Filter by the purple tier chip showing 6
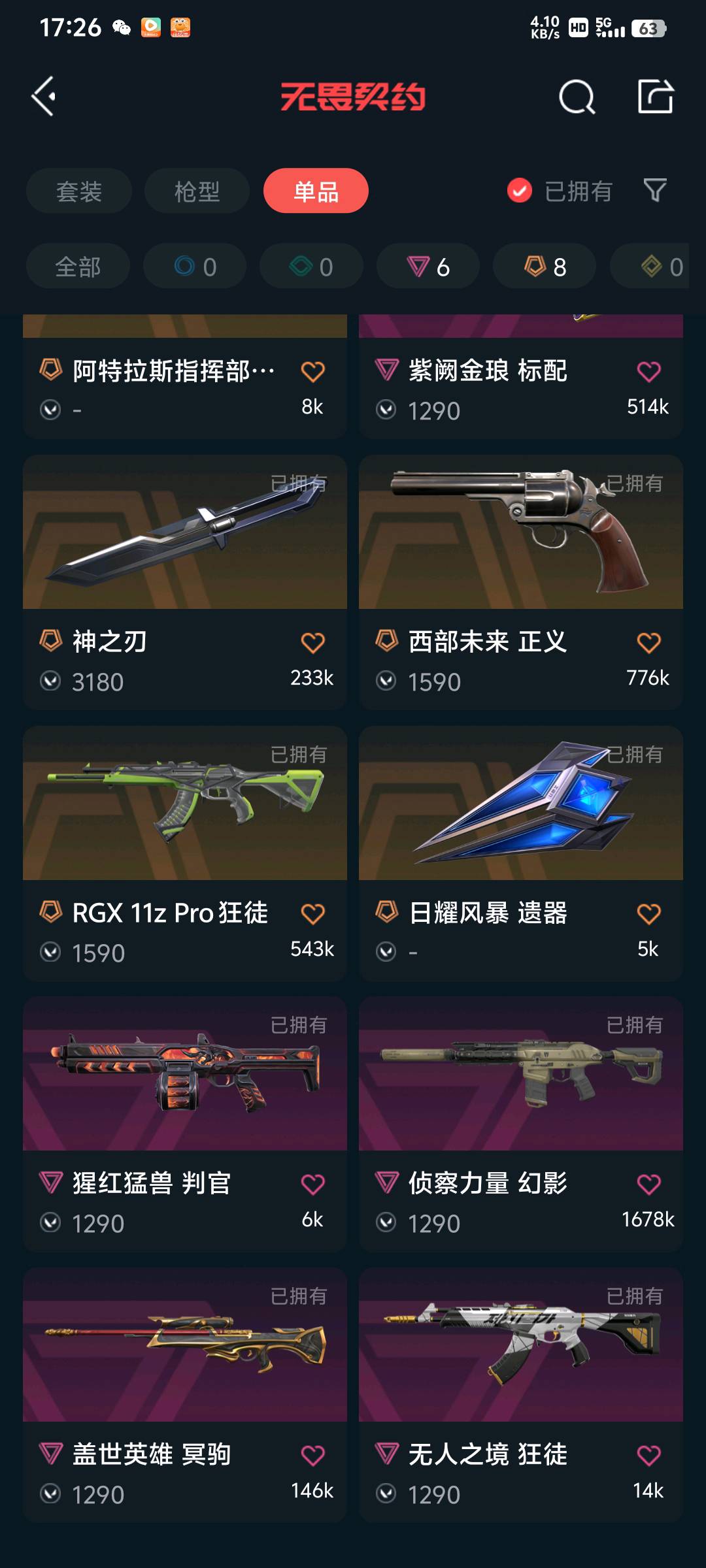706x1568 pixels. [428, 267]
